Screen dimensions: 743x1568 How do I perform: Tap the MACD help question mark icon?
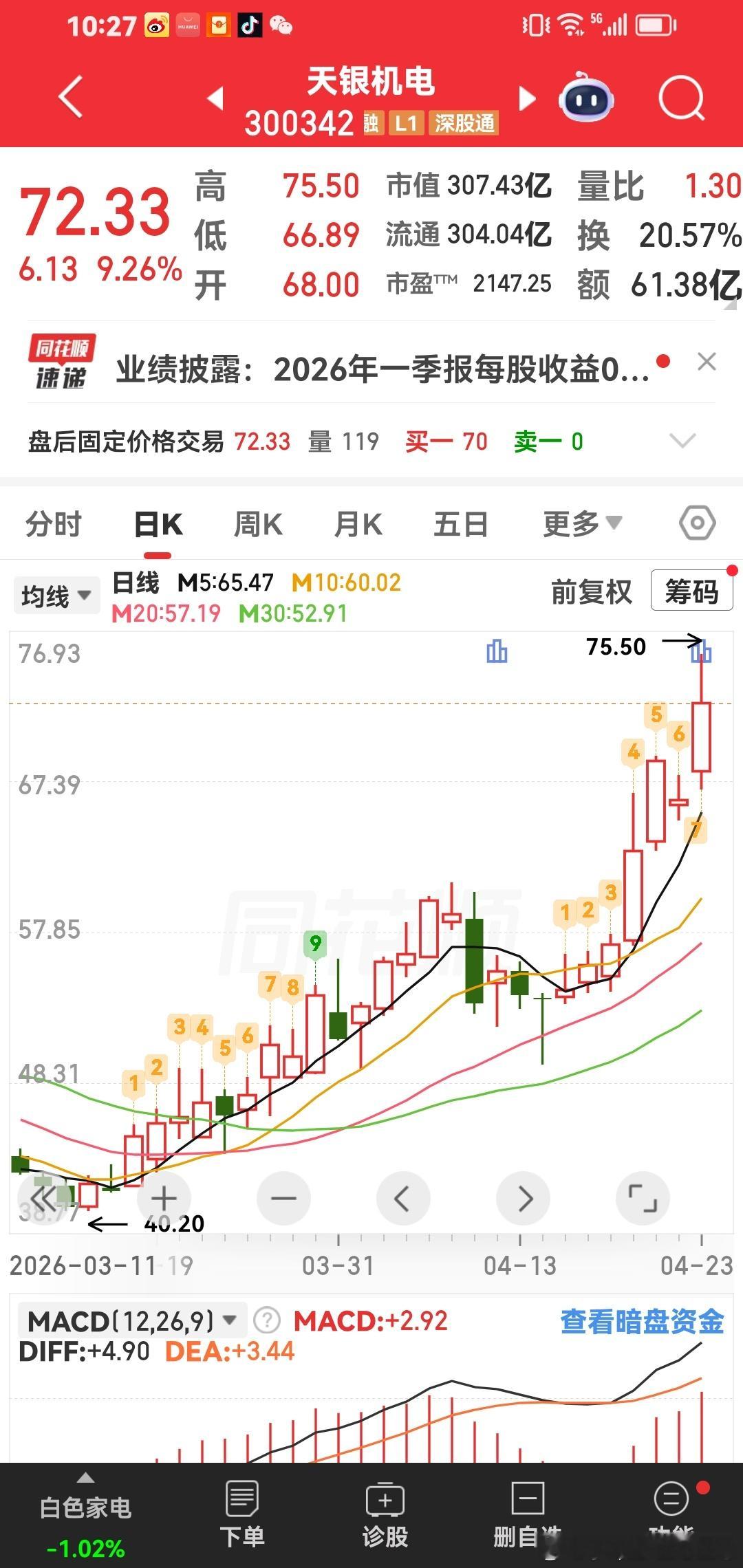tap(268, 1320)
